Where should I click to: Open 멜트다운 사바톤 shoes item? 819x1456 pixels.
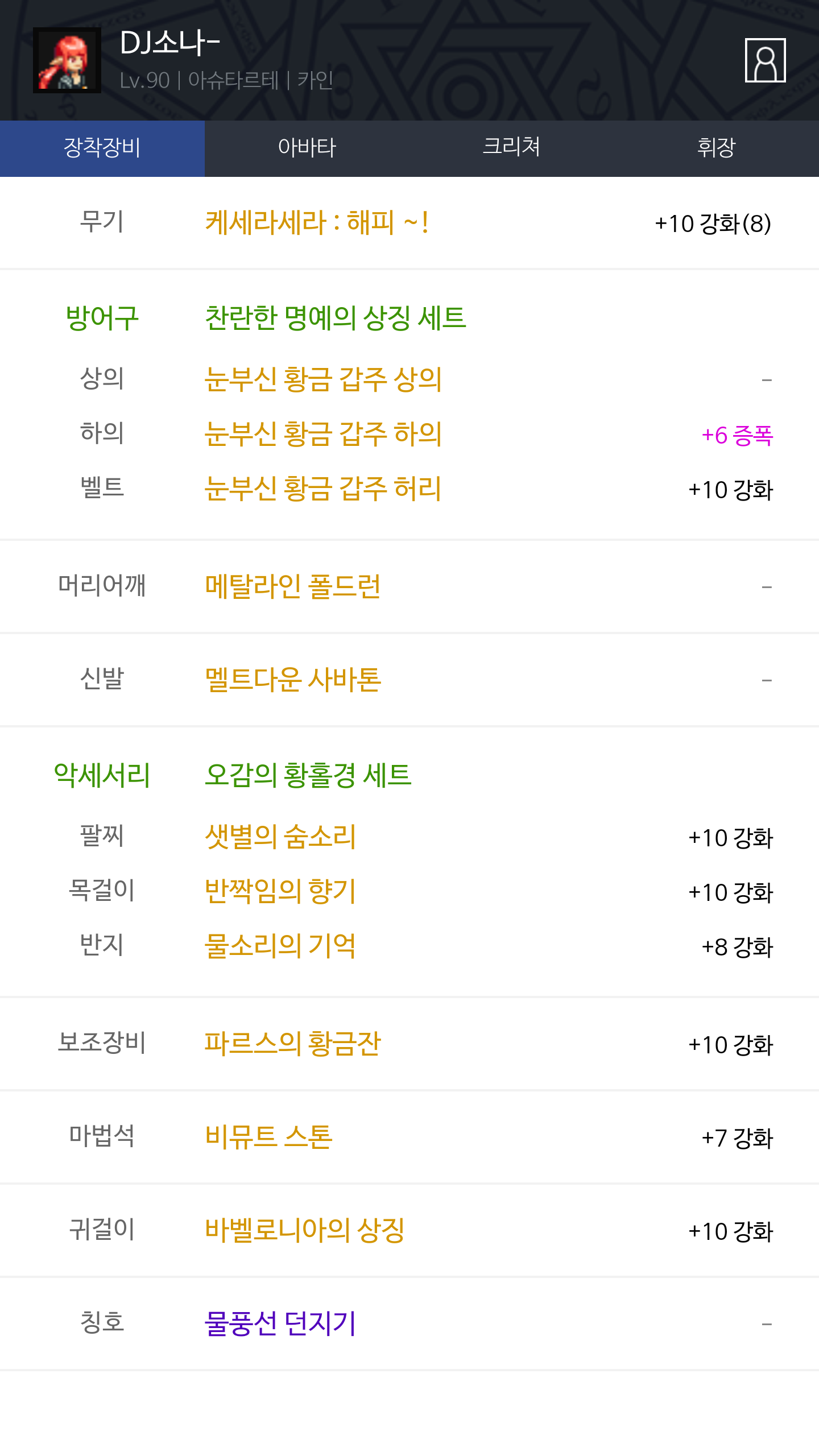tap(292, 679)
